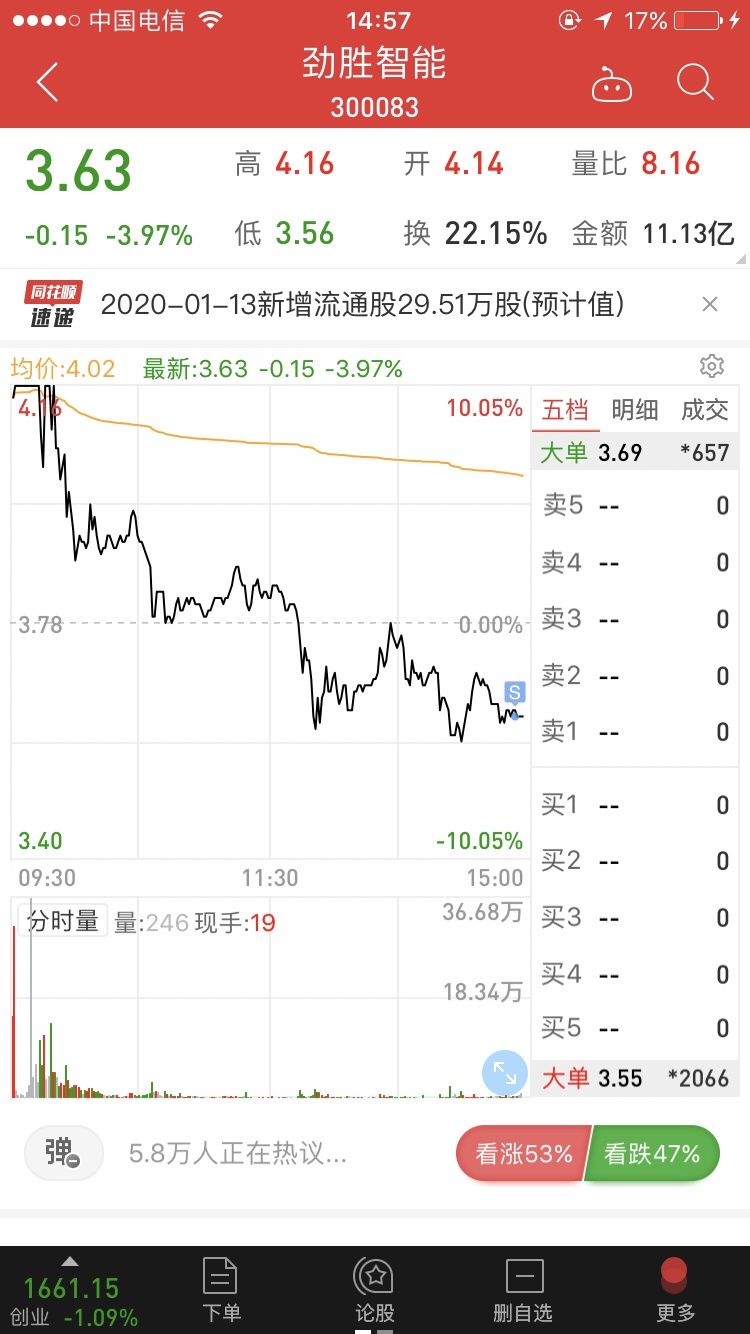
Task: Switch to the 明细 tab
Action: (635, 410)
